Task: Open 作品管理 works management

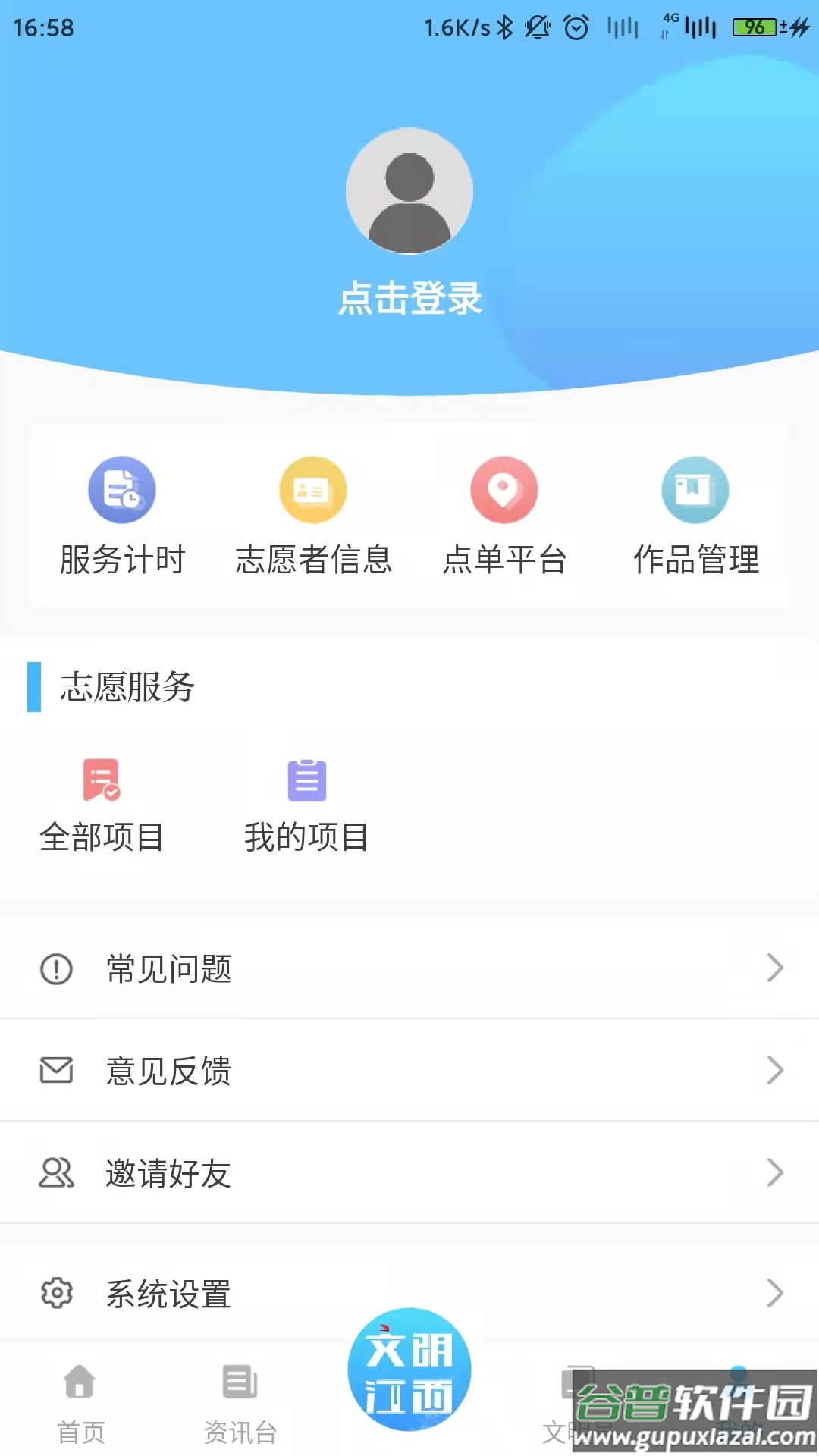Action: click(x=695, y=516)
